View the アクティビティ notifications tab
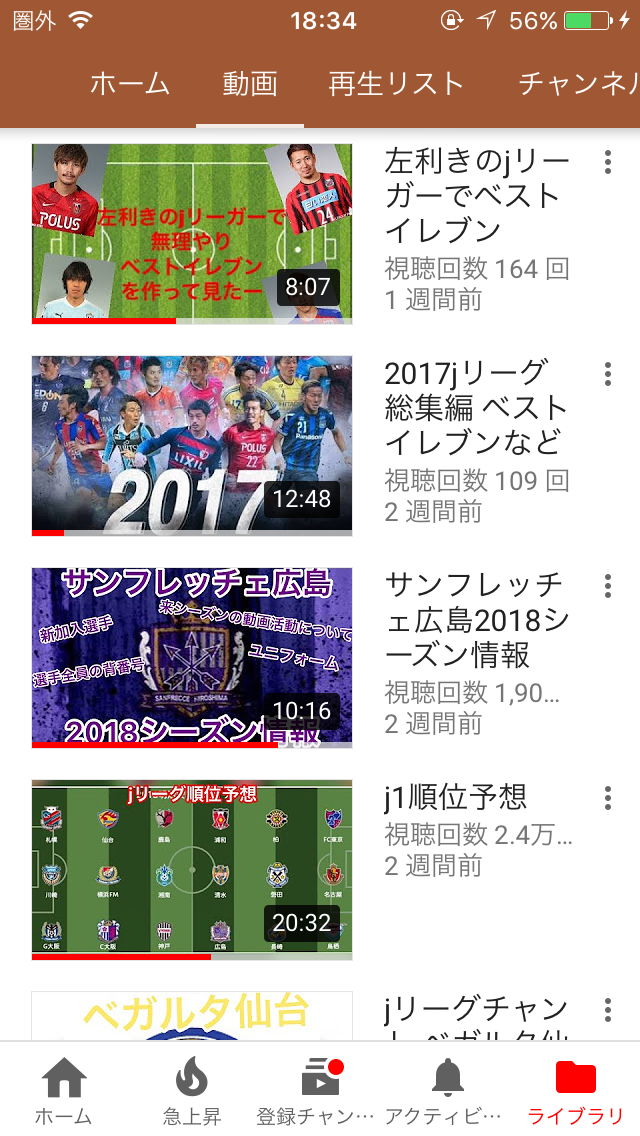Screen dimensions: 640x1136 click(446, 1091)
